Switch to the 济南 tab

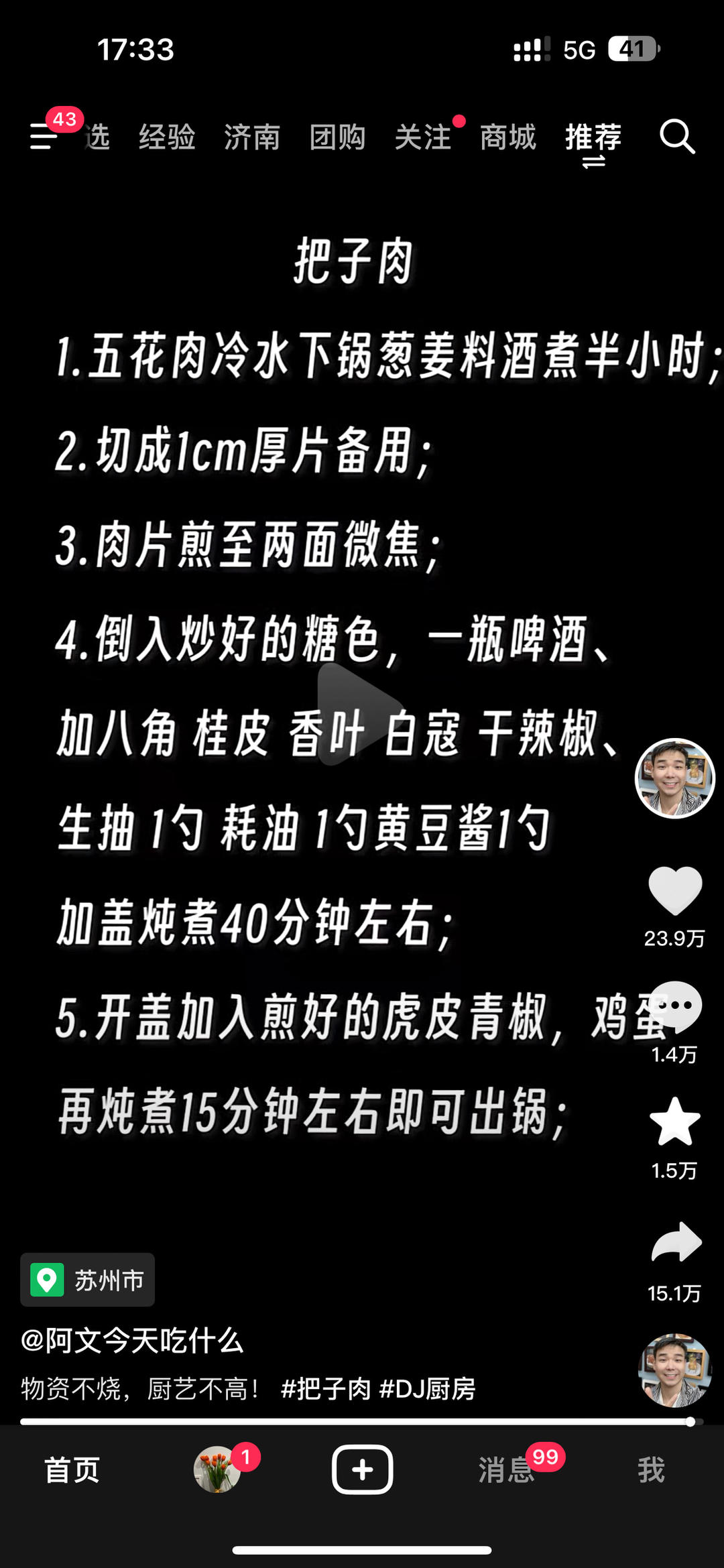[252, 137]
